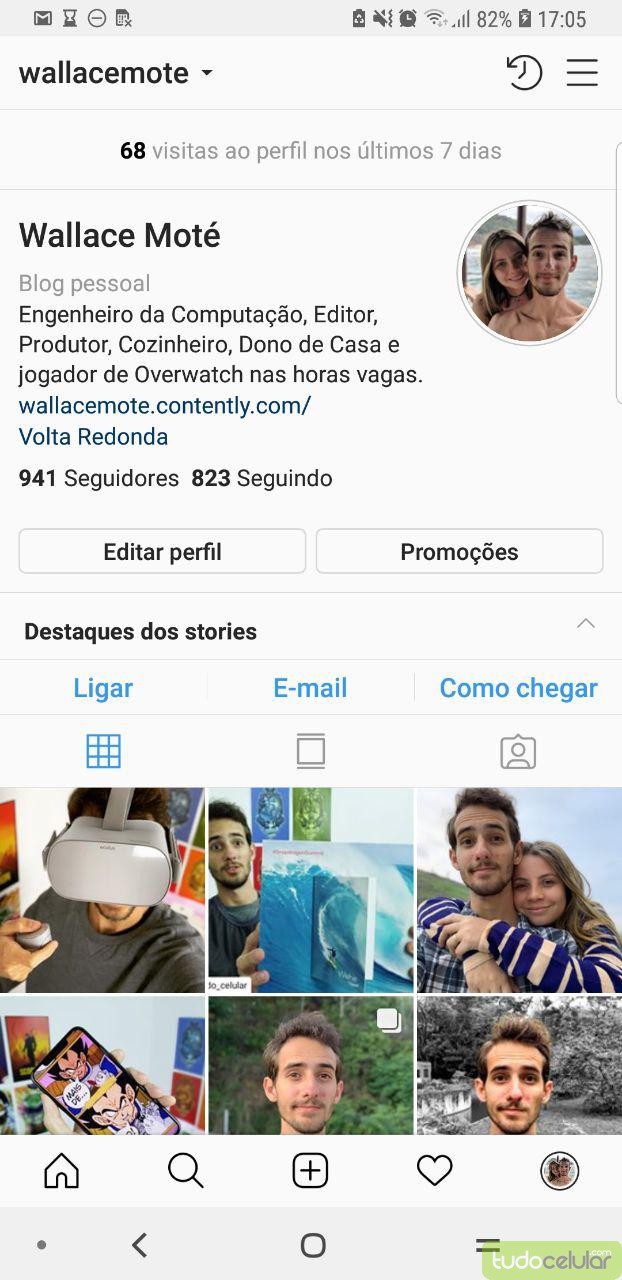Switch to the grid posts view
Viewport: 622px width, 1280px height.
coord(103,751)
